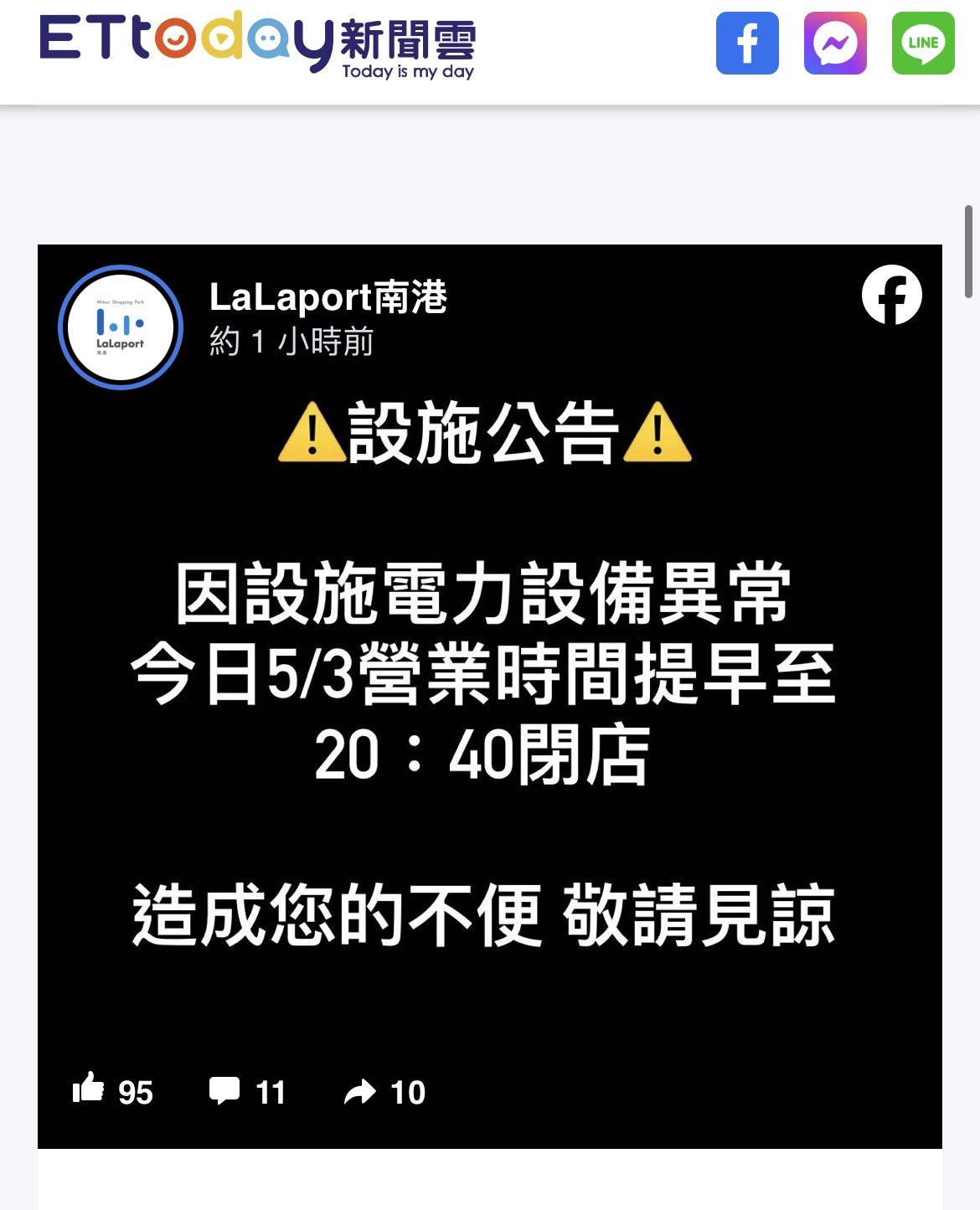Share this article on Facebook
Image resolution: width=980 pixels, height=1210 pixels.
(747, 44)
